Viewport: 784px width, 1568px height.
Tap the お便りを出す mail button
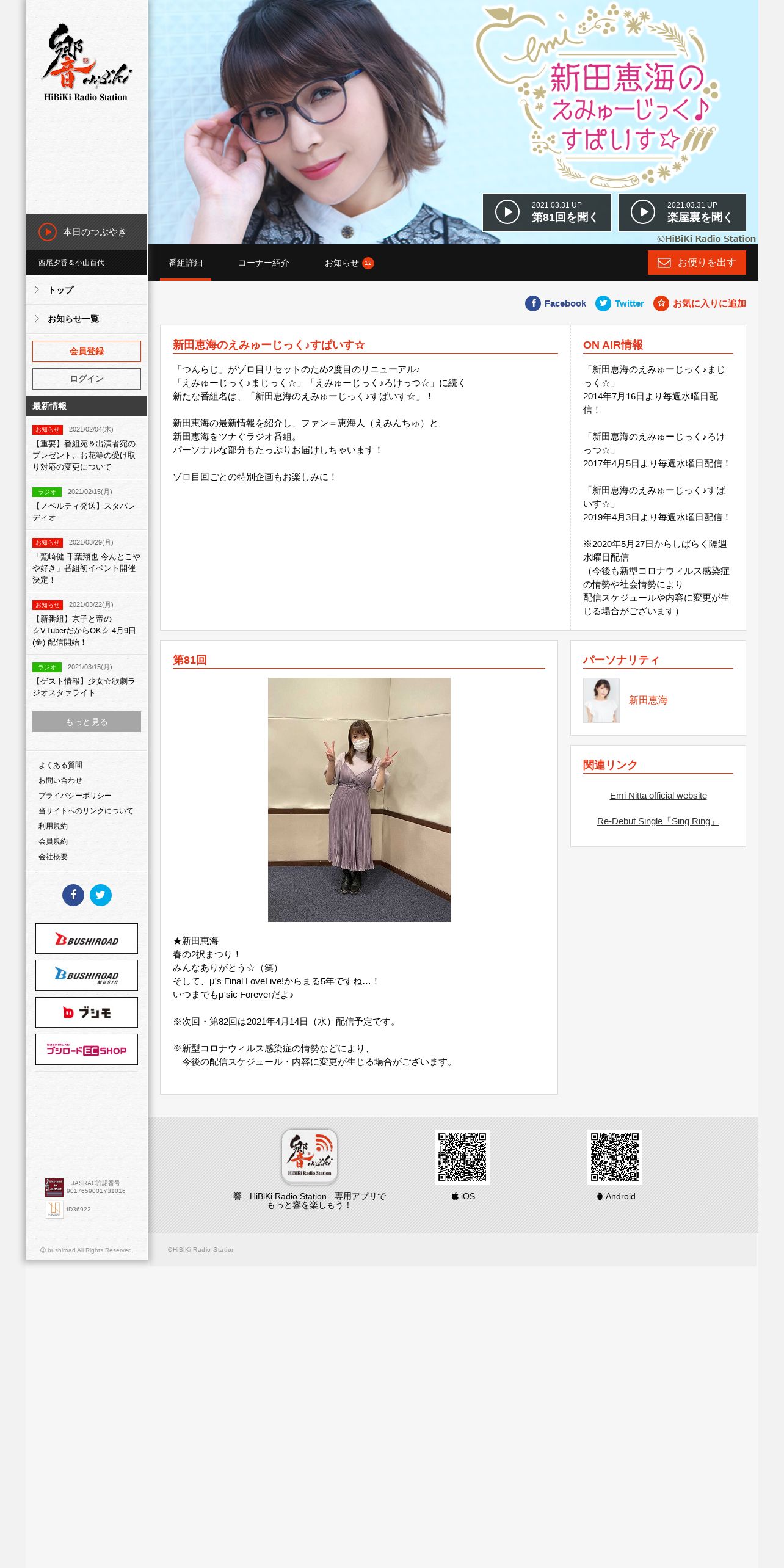(x=697, y=263)
